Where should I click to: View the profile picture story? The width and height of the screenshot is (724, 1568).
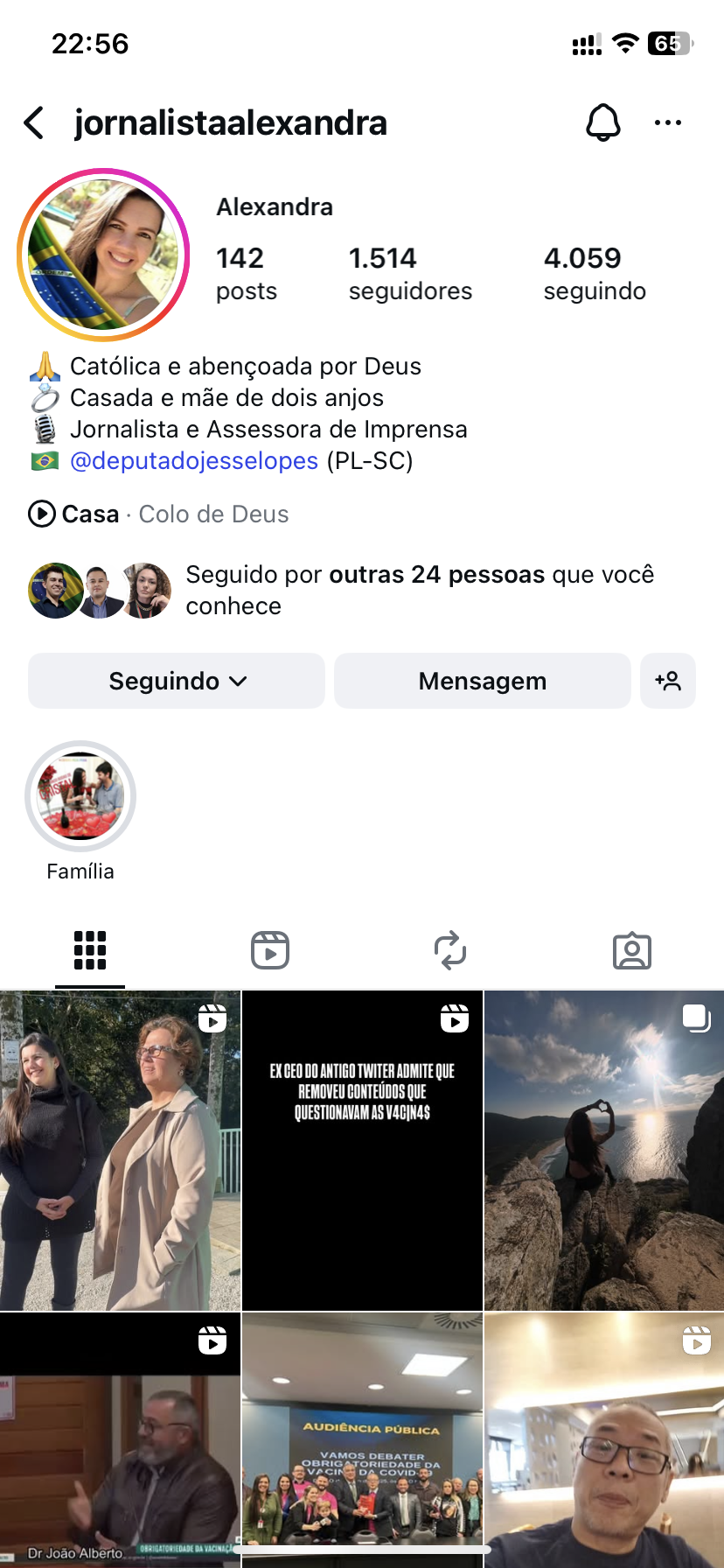click(x=103, y=255)
